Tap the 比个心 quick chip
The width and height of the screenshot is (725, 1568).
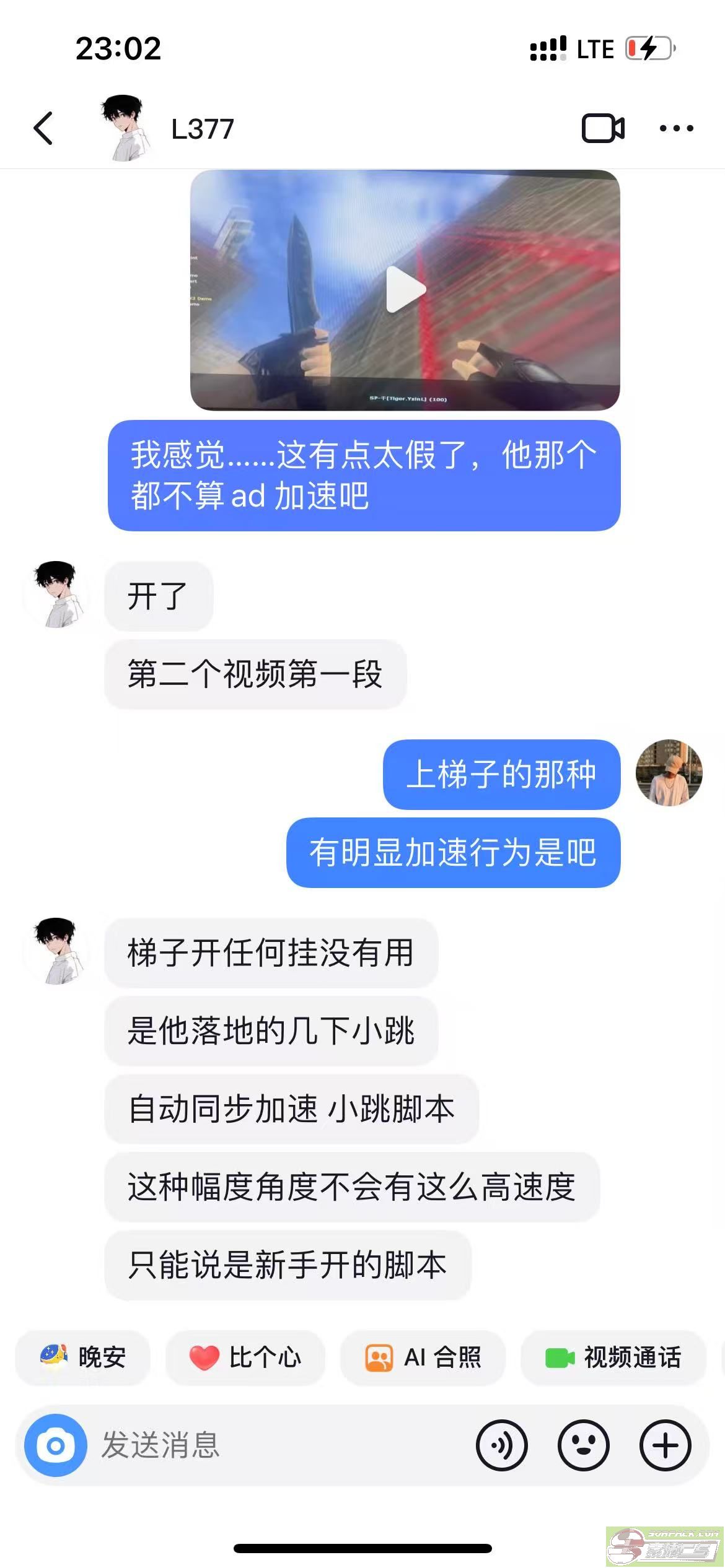pyautogui.click(x=245, y=1357)
